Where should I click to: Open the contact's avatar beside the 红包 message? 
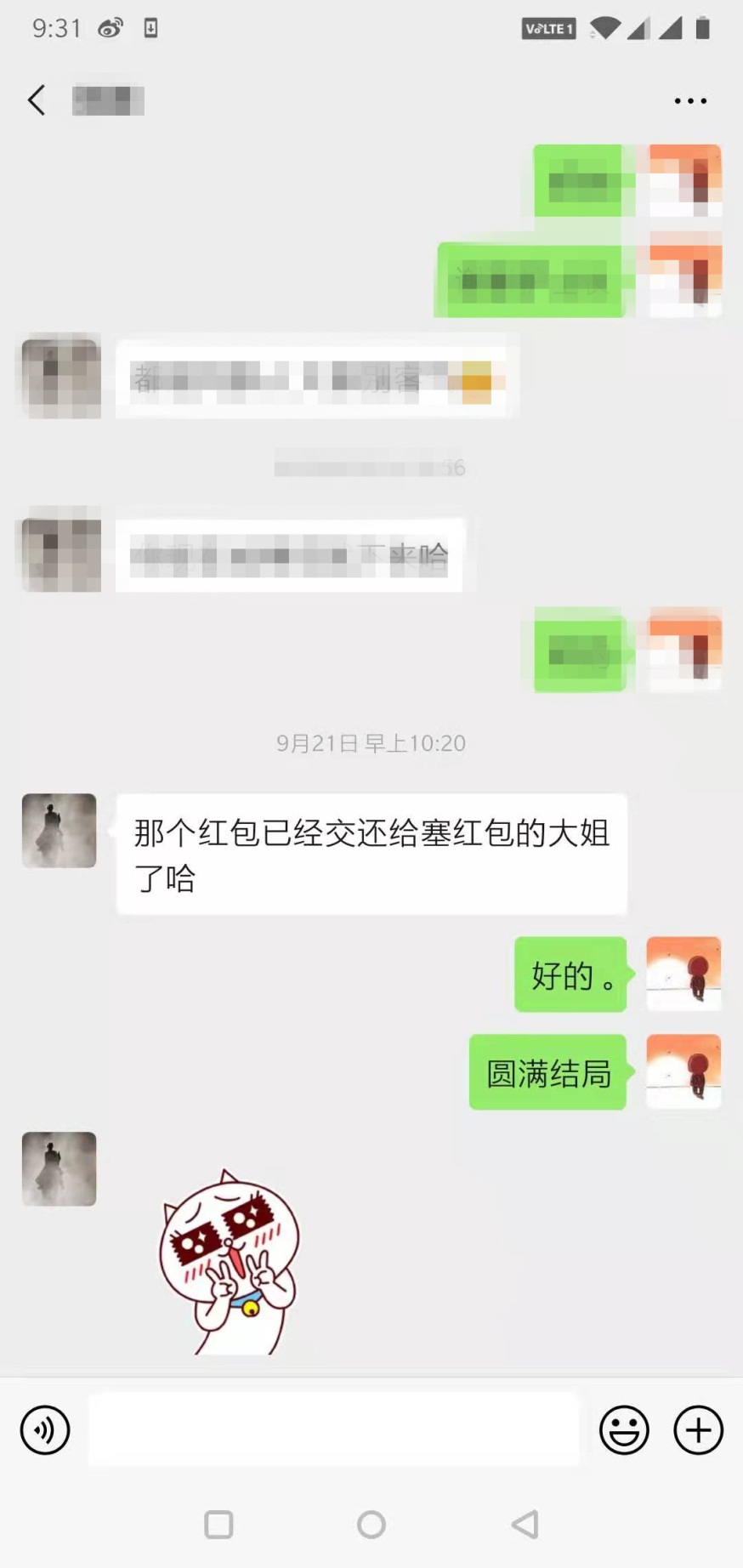(59, 831)
